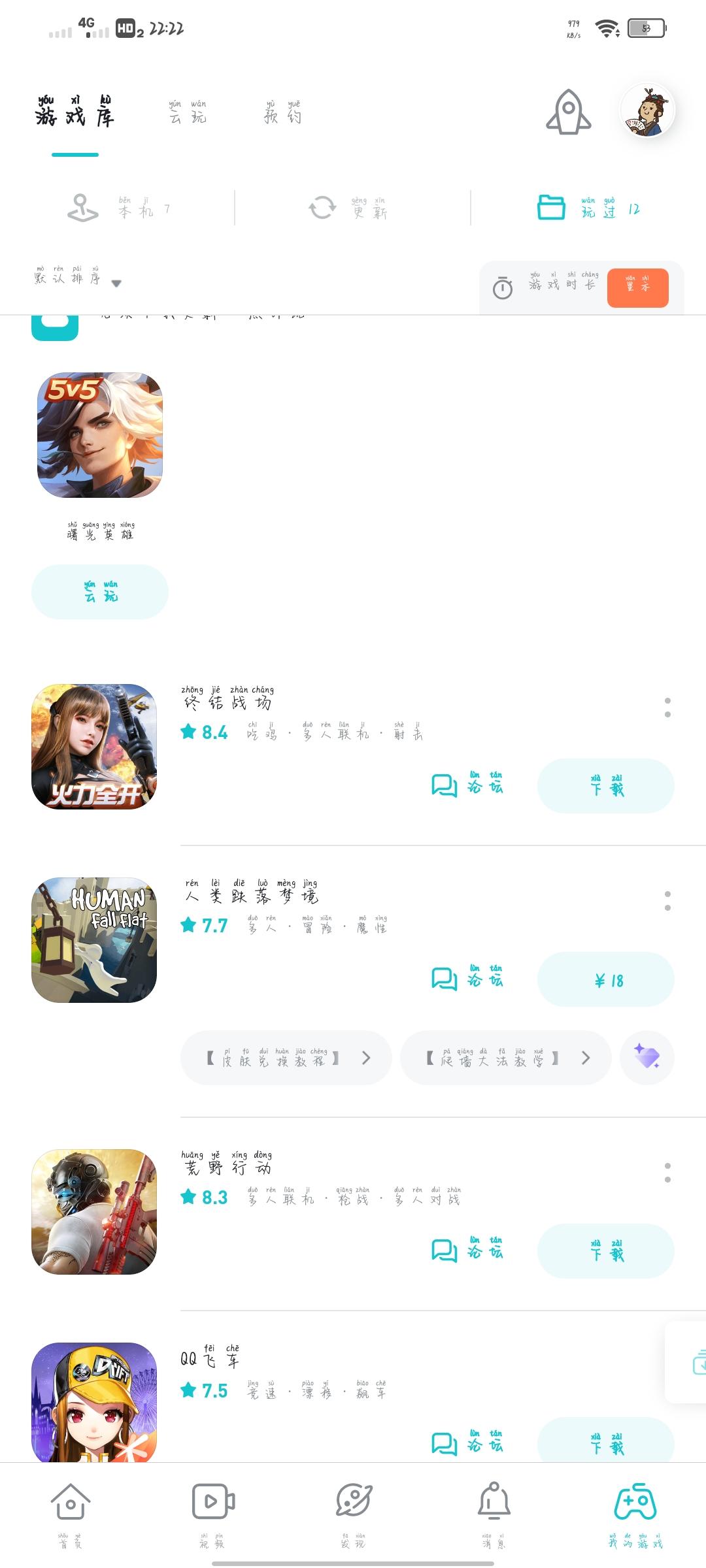Click 下载 to download 荒野行动
This screenshot has width=706, height=1568.
605,1250
